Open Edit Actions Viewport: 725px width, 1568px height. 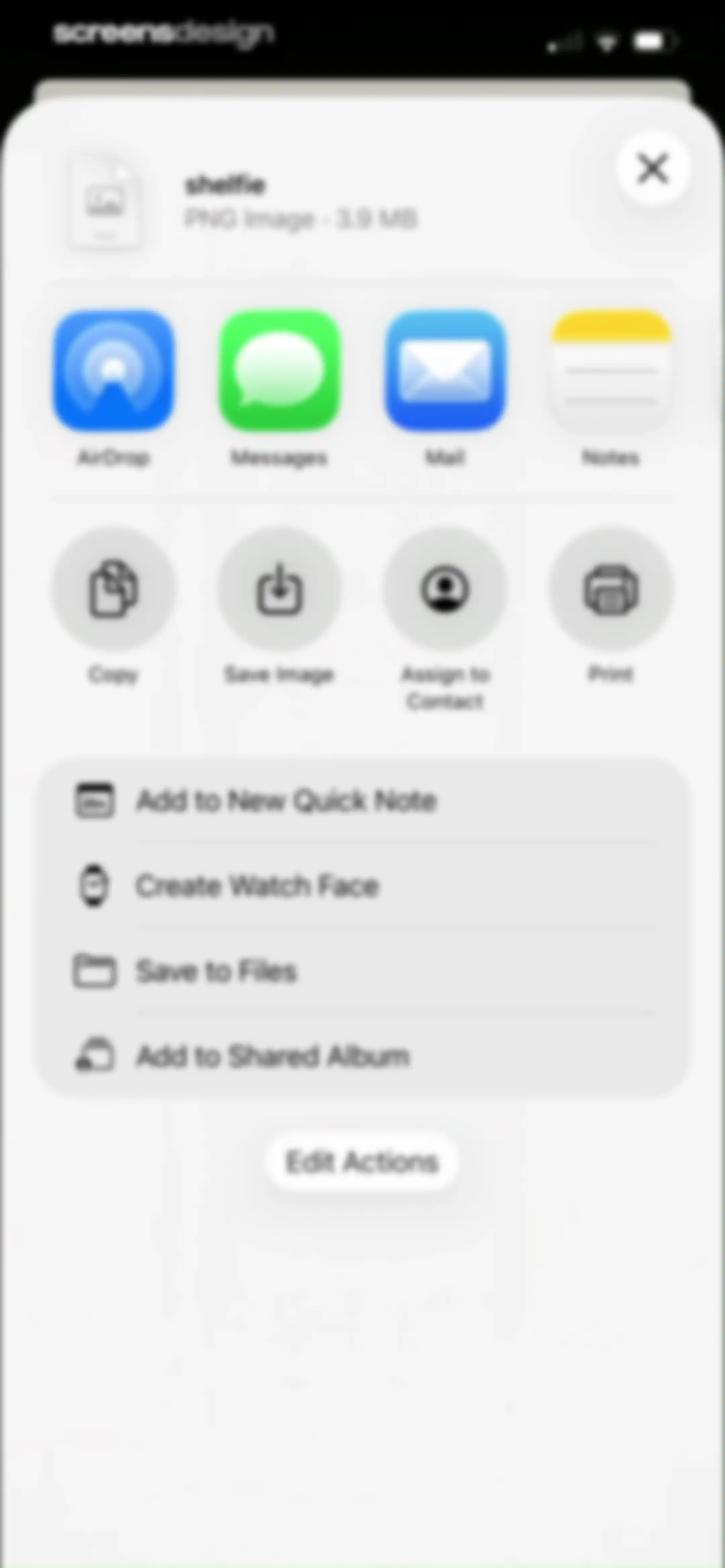(x=362, y=1162)
